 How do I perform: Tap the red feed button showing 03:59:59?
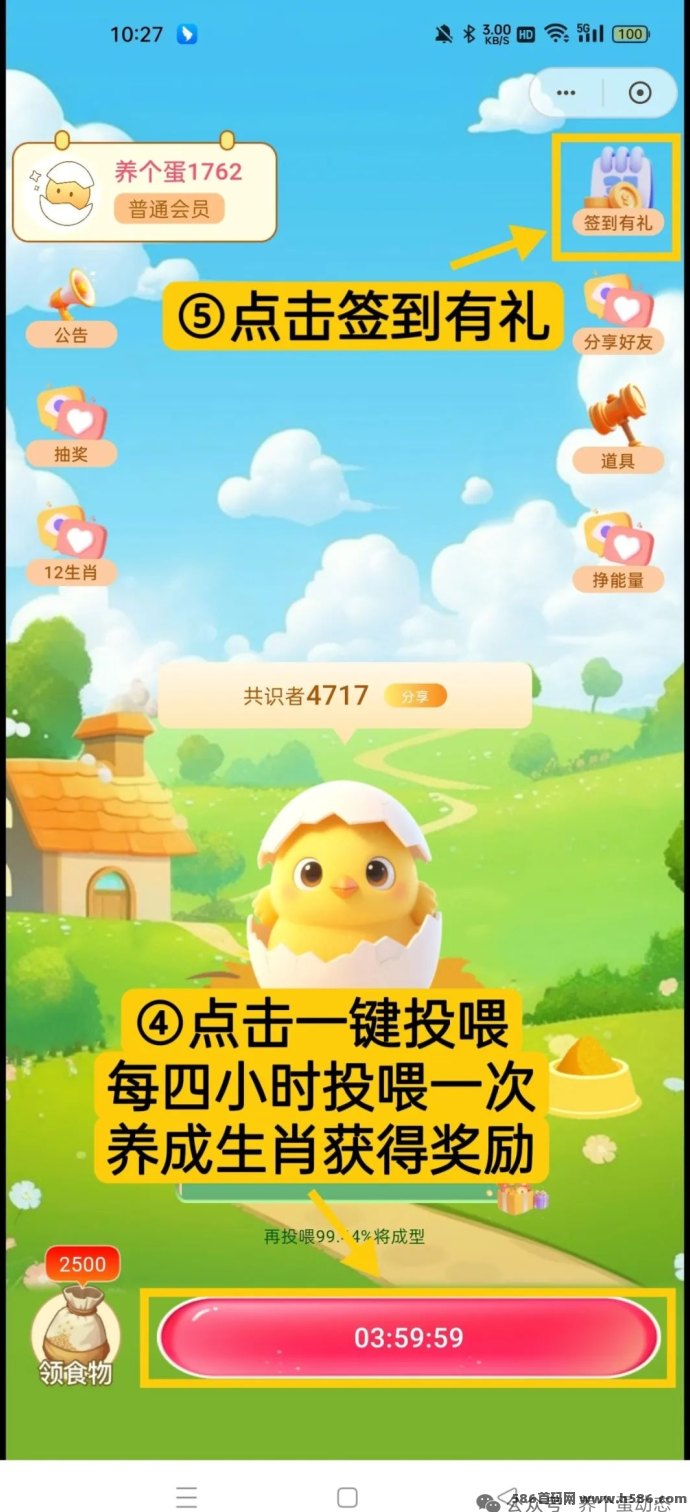click(x=408, y=1338)
